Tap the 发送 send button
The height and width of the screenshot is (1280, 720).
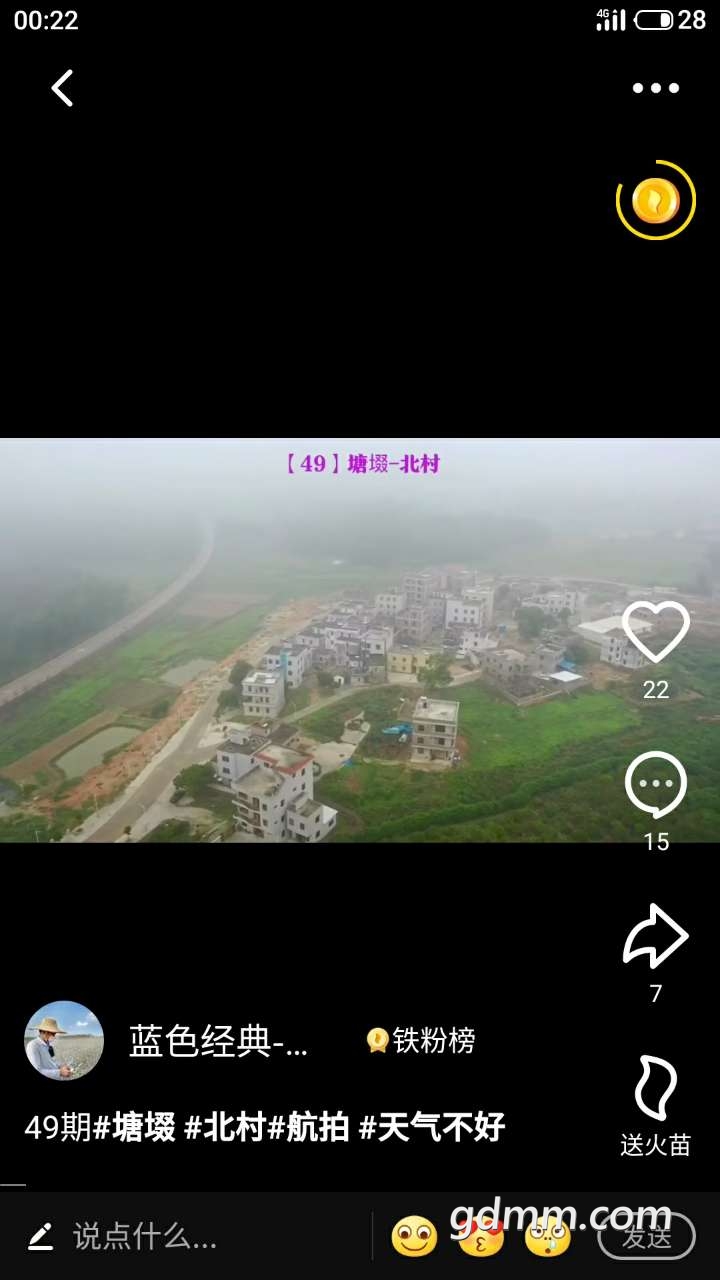(x=646, y=1237)
